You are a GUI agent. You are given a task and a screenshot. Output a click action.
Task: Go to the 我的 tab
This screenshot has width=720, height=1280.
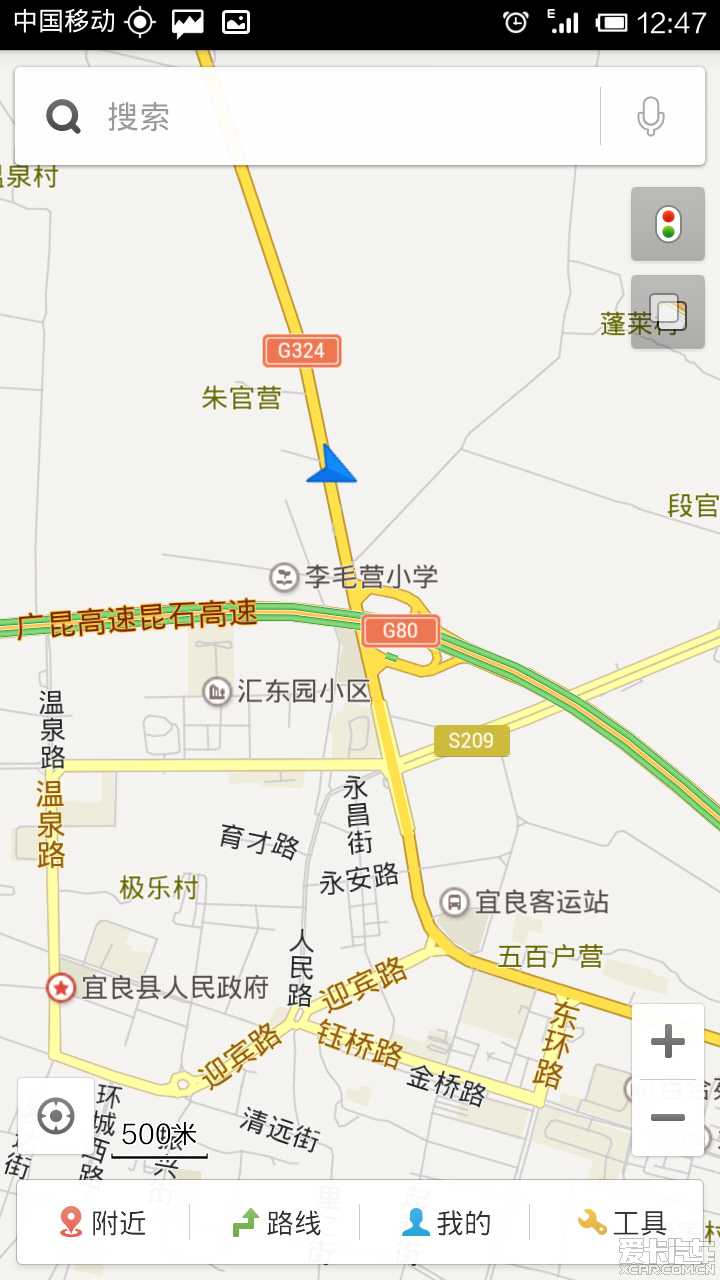pyautogui.click(x=446, y=1222)
